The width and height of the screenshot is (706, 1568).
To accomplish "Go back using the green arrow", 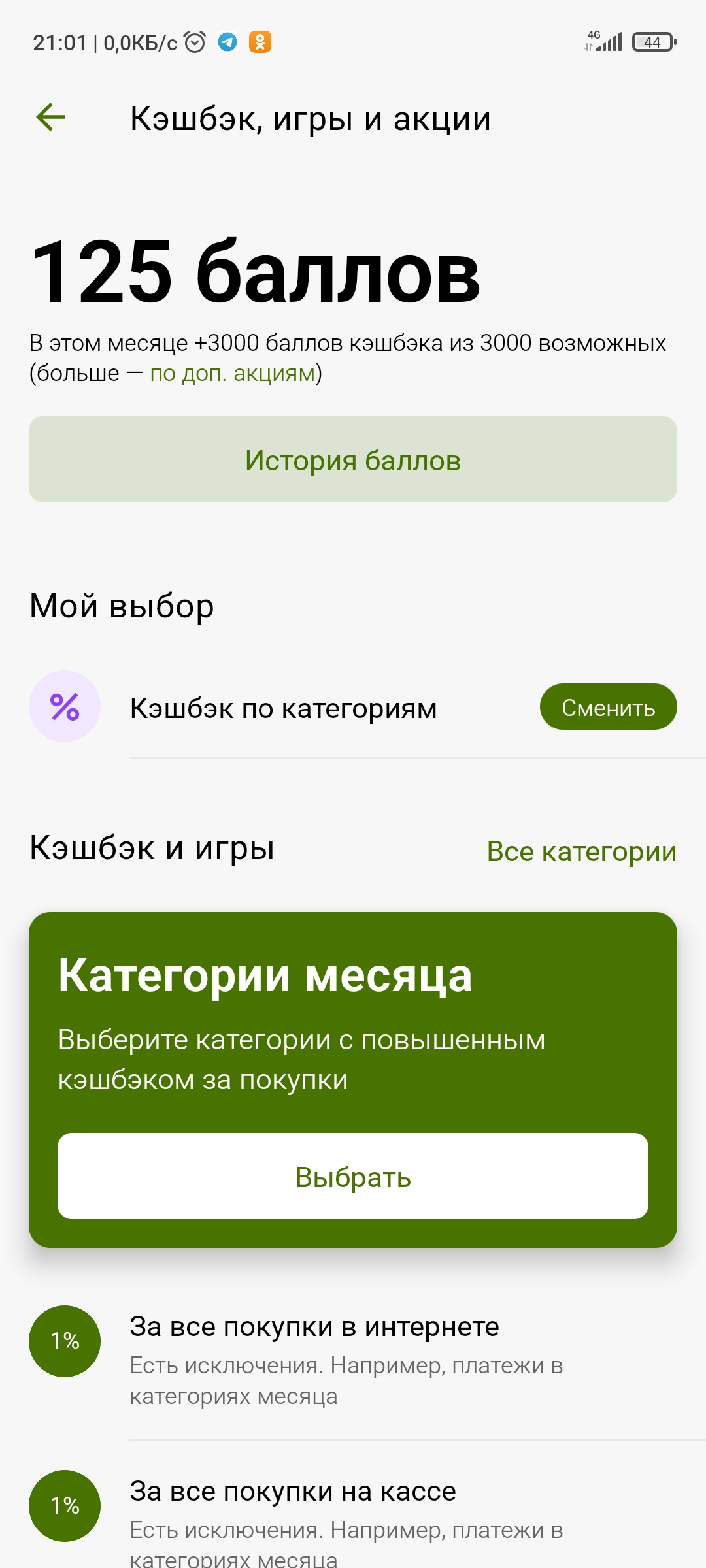I will pyautogui.click(x=50, y=118).
